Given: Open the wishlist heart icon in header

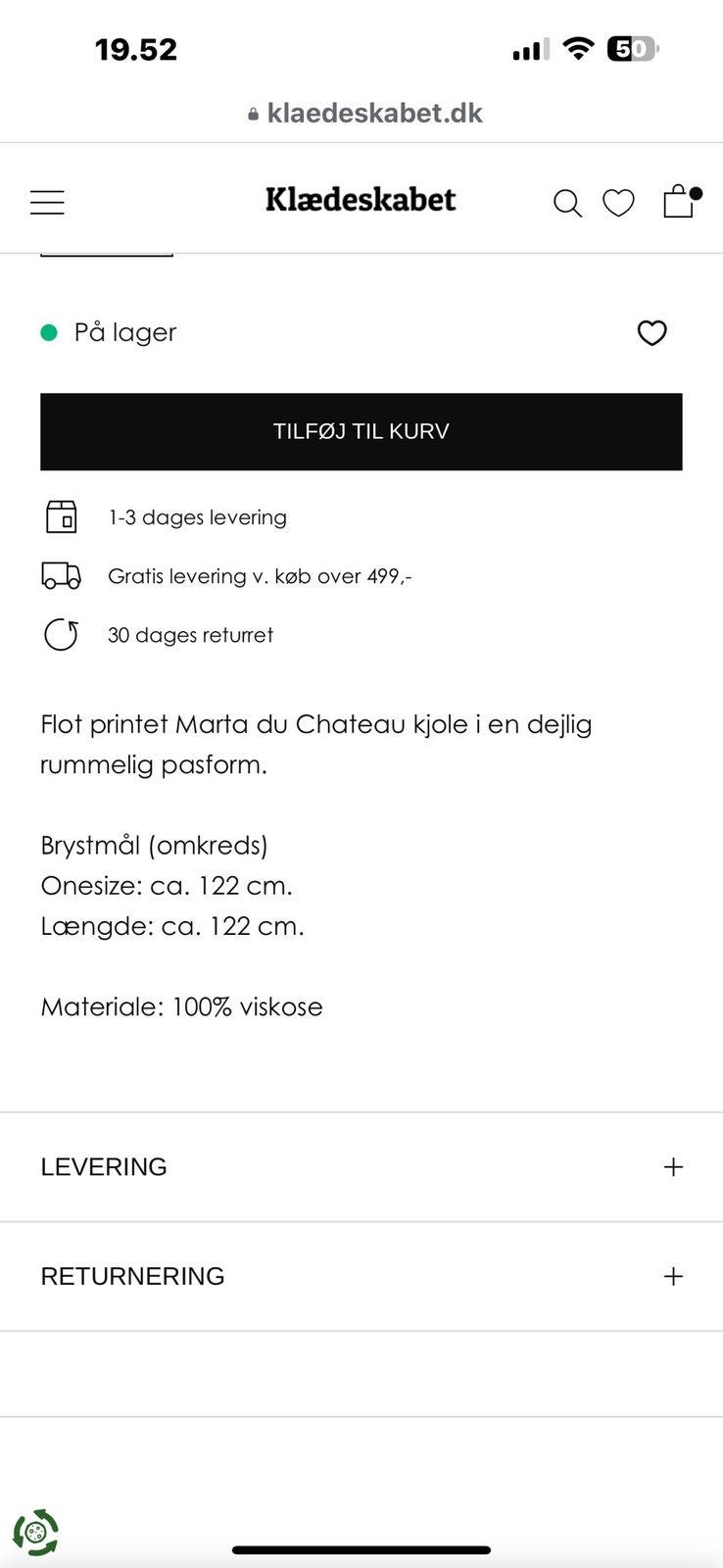Looking at the screenshot, I should [x=619, y=203].
